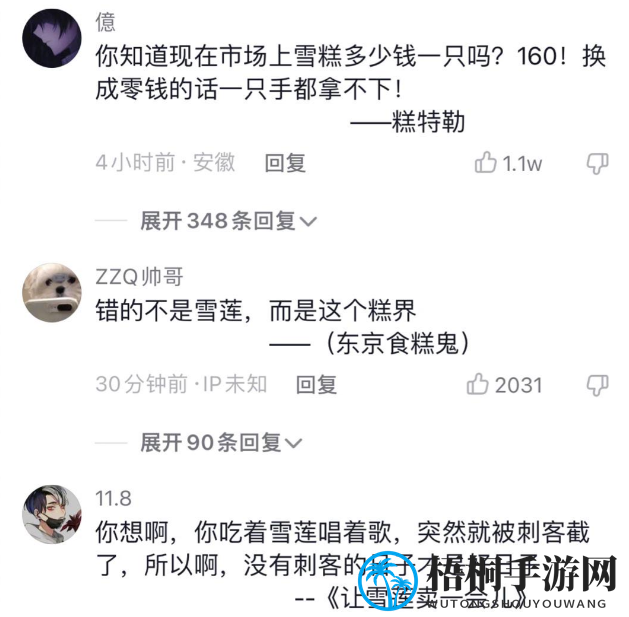Open ZZQ帅哥's dog avatar profile

click(x=51, y=293)
